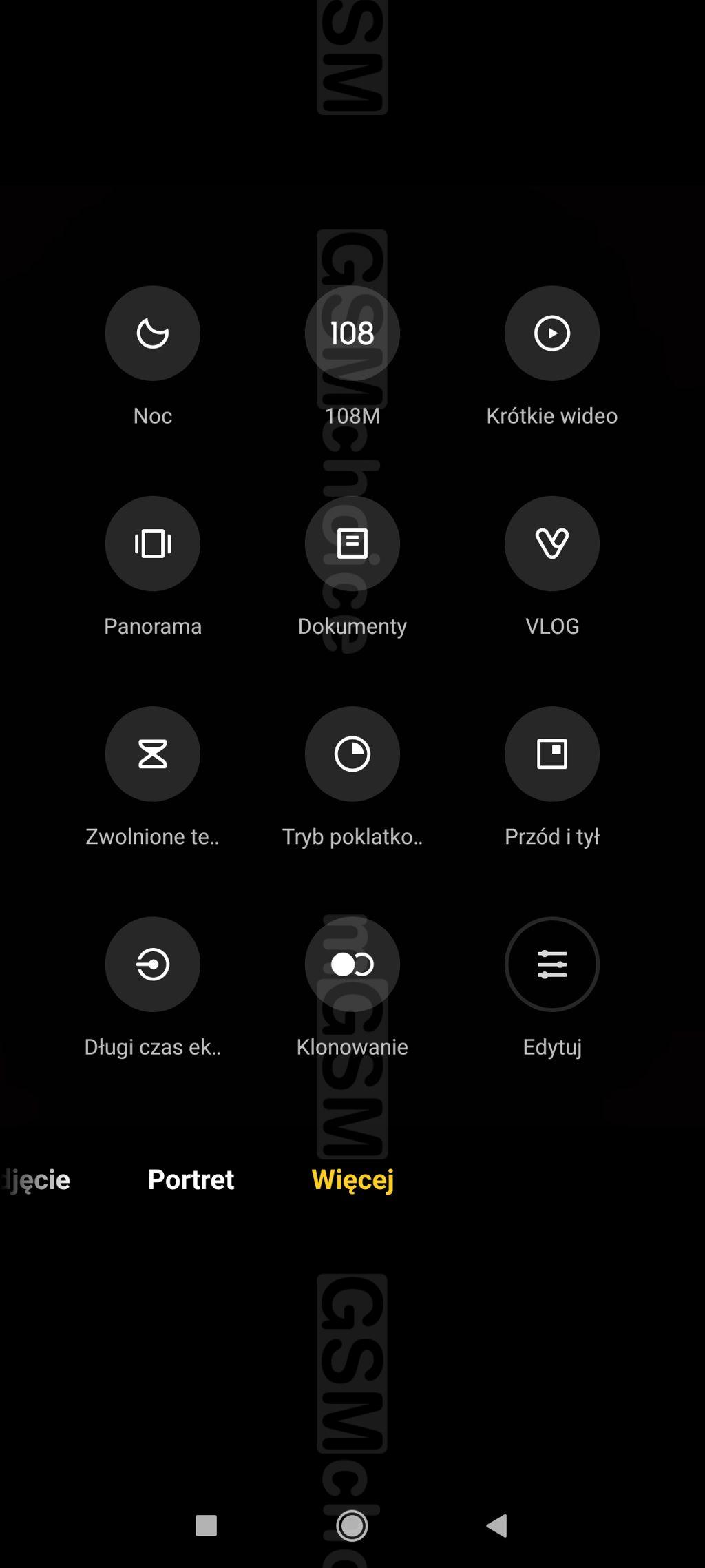
Task: Open Krótkie wideo mode
Action: click(x=552, y=333)
